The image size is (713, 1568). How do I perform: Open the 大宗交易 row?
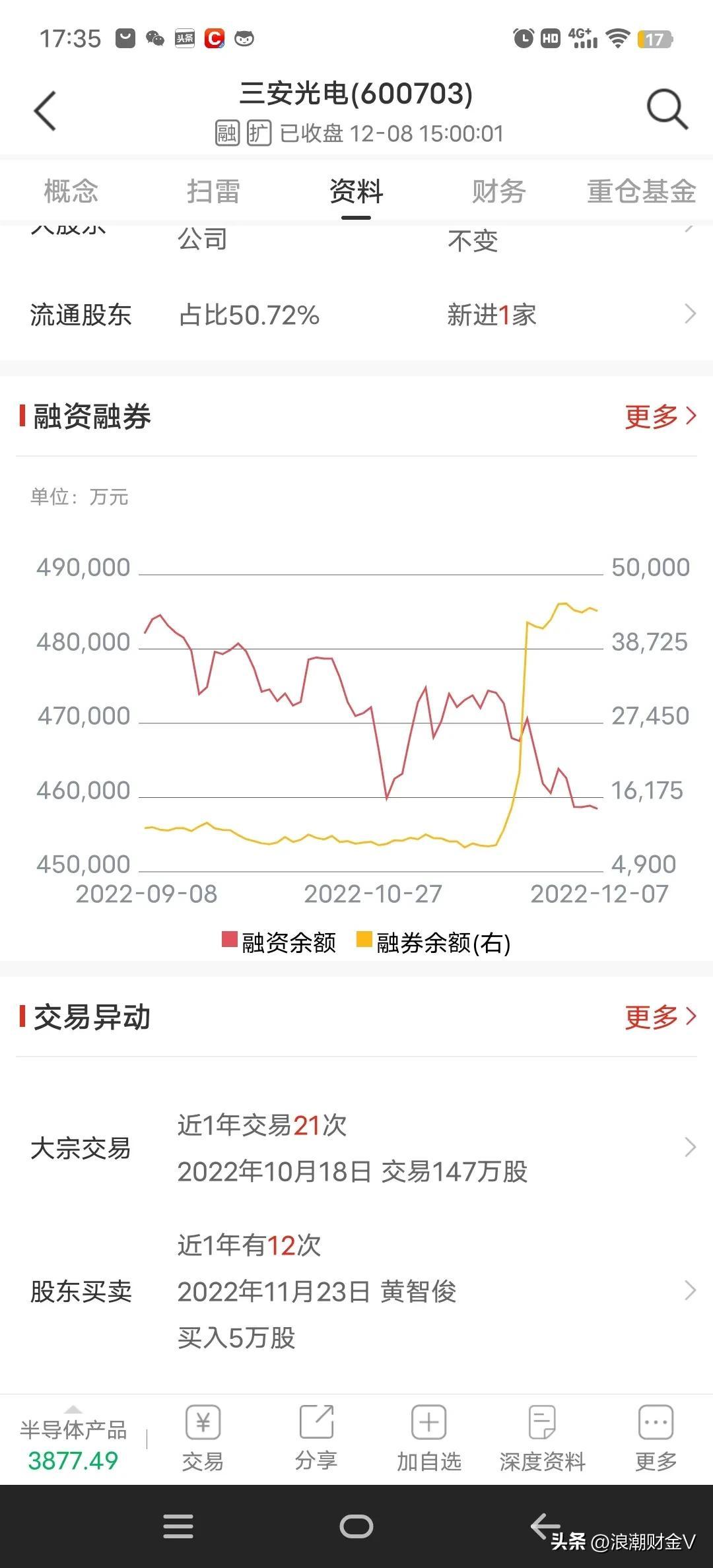click(356, 1148)
